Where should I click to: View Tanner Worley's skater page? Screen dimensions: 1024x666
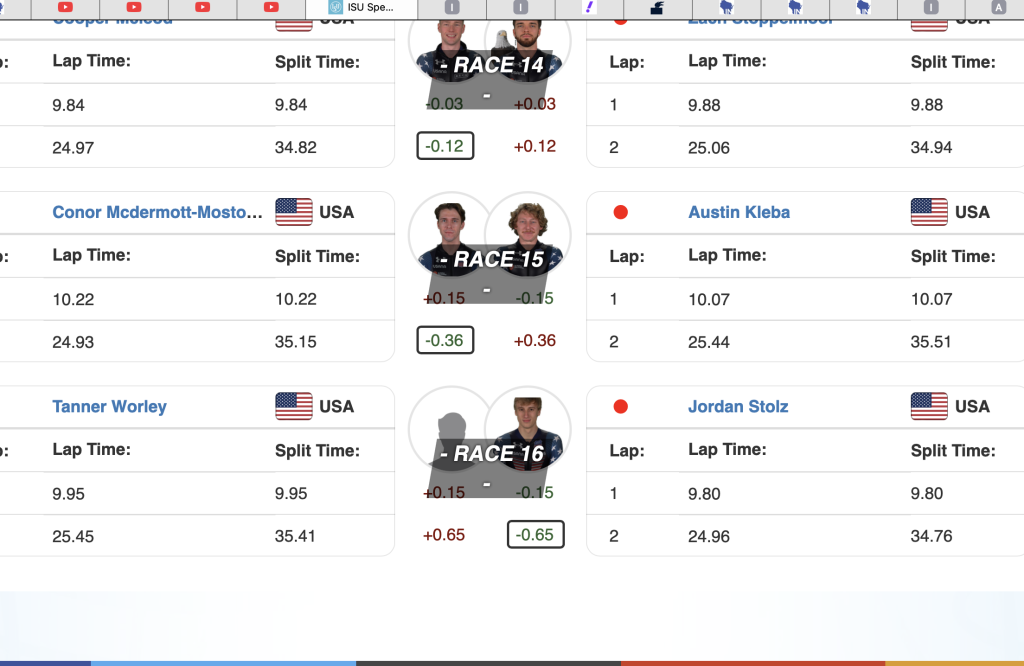click(x=109, y=406)
